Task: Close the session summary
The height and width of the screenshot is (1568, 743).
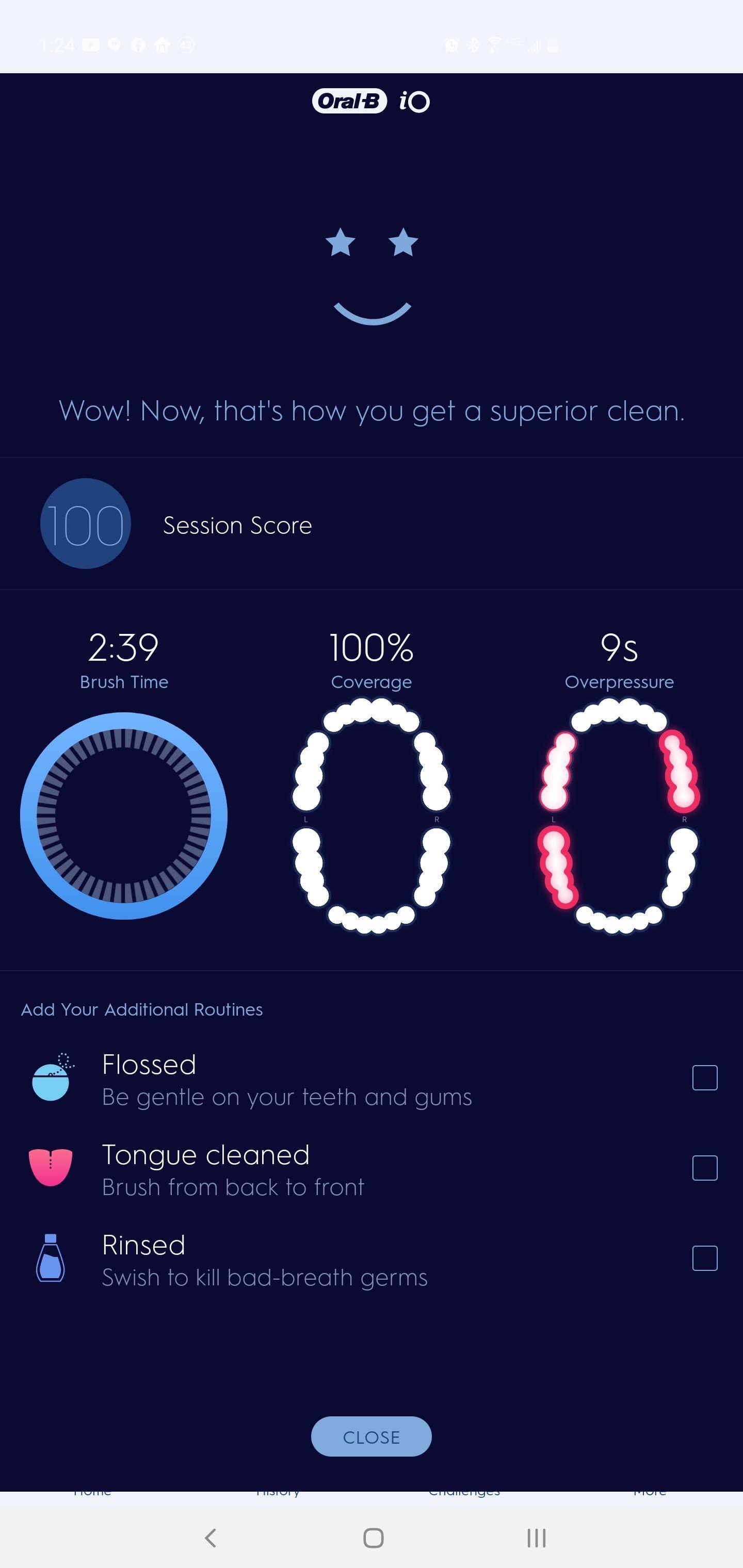Action: (x=371, y=1436)
